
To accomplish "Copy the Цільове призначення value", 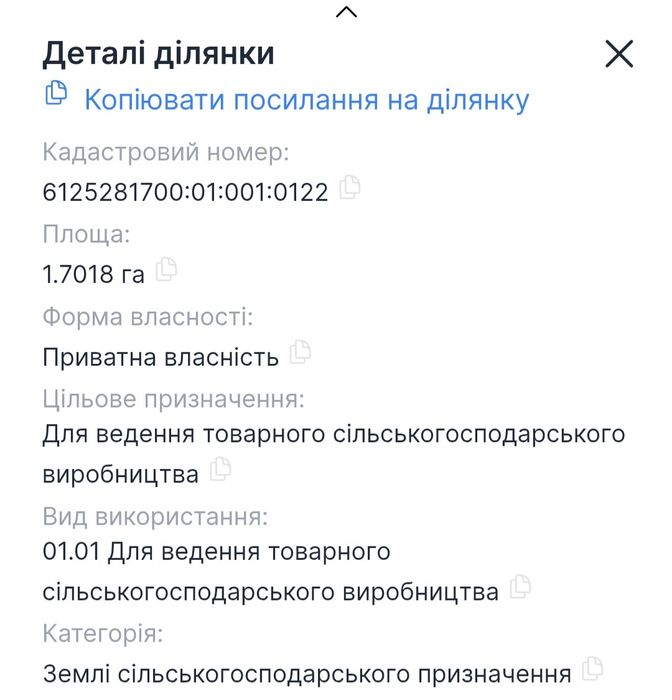I will pos(220,467).
